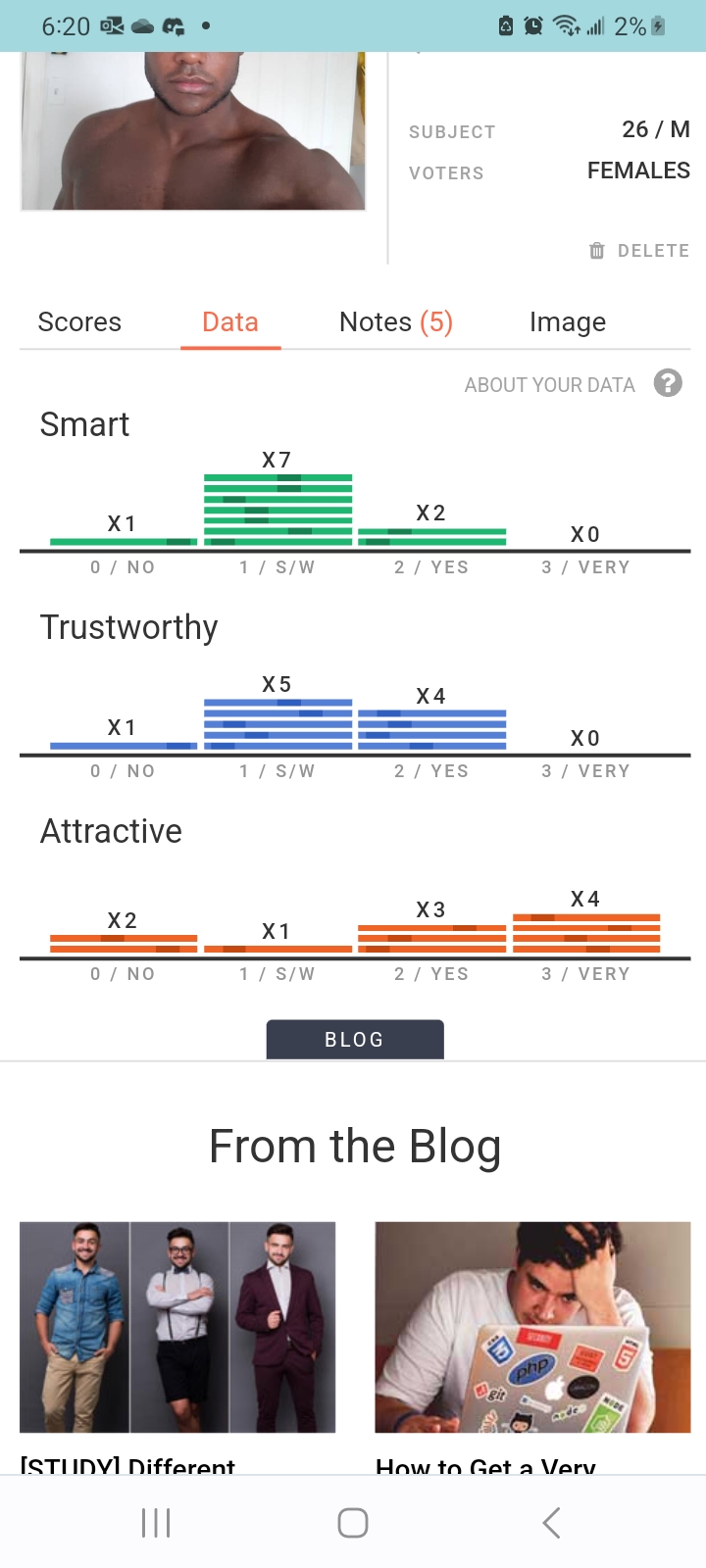Open the Notes (5) tab
Image resolution: width=706 pixels, height=1568 pixels.
point(396,321)
